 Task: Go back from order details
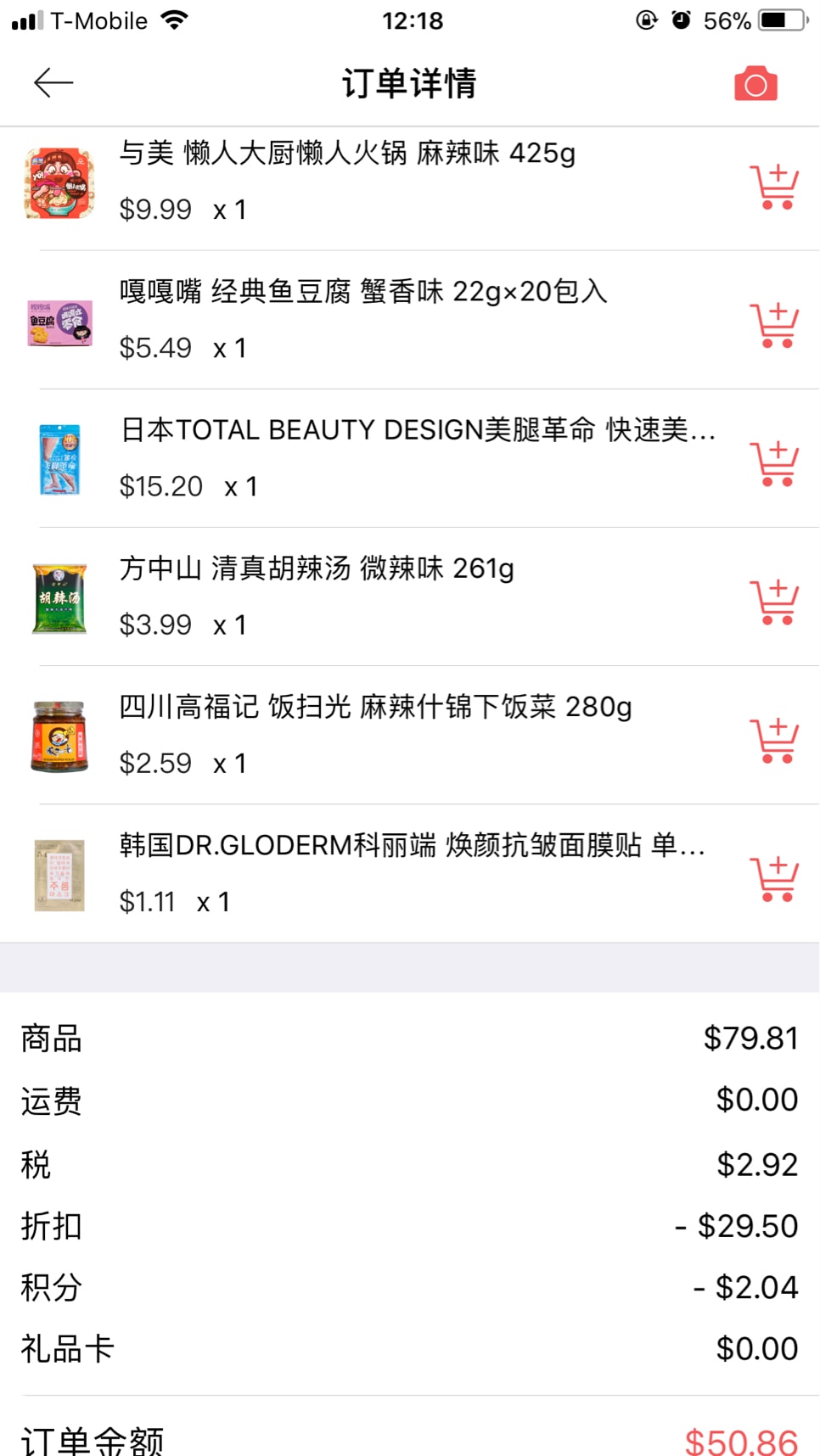pos(53,82)
